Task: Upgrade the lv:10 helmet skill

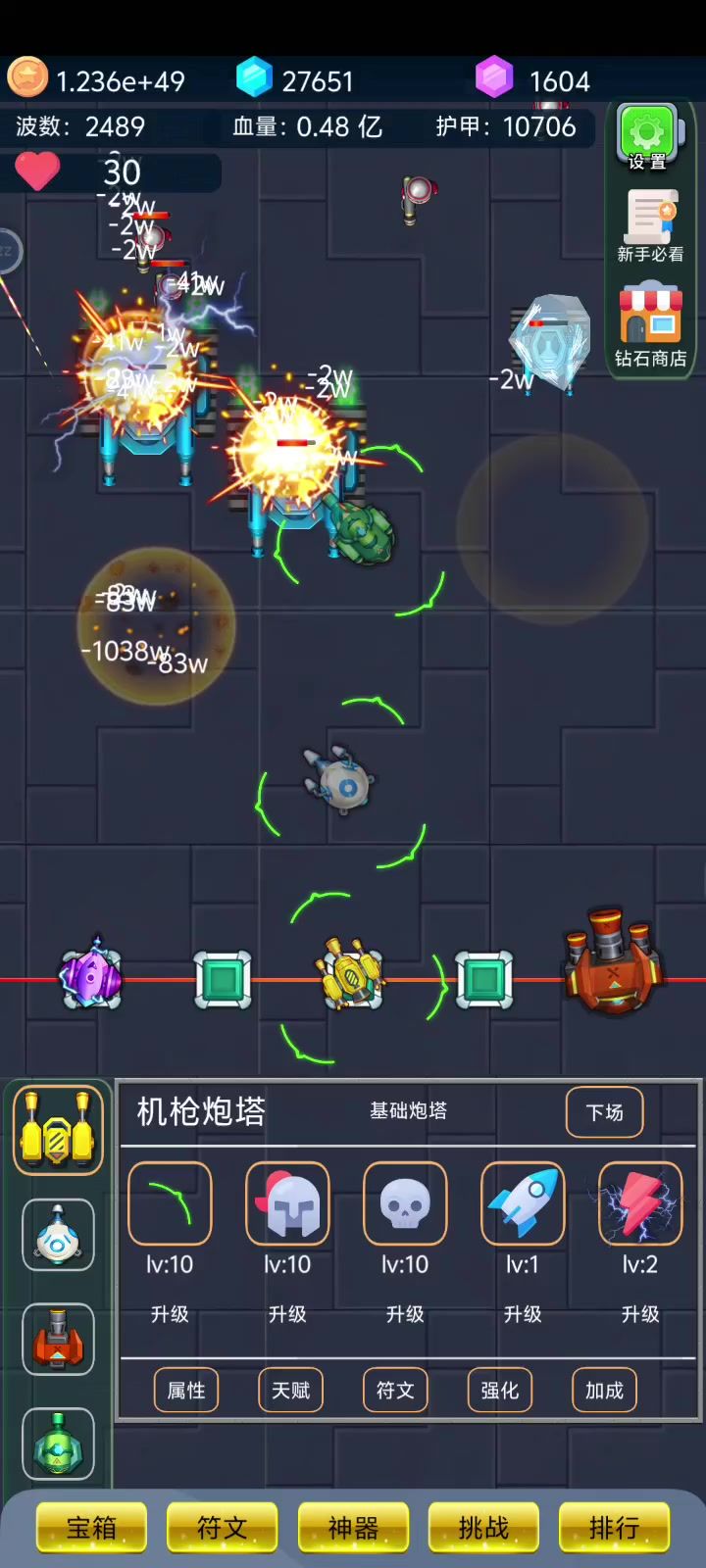Action: point(286,1314)
